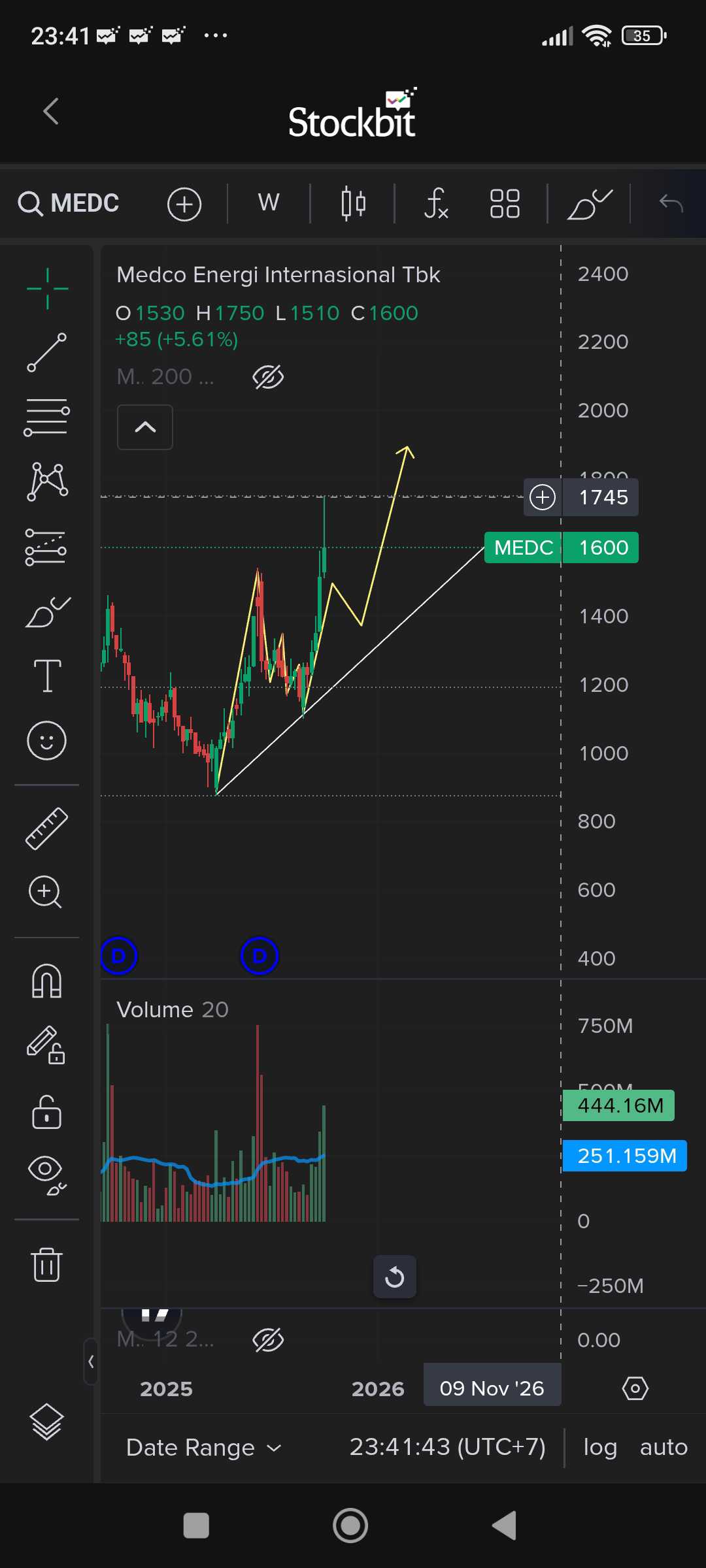Open the indicators fx menu
706x1568 pixels.
436,203
